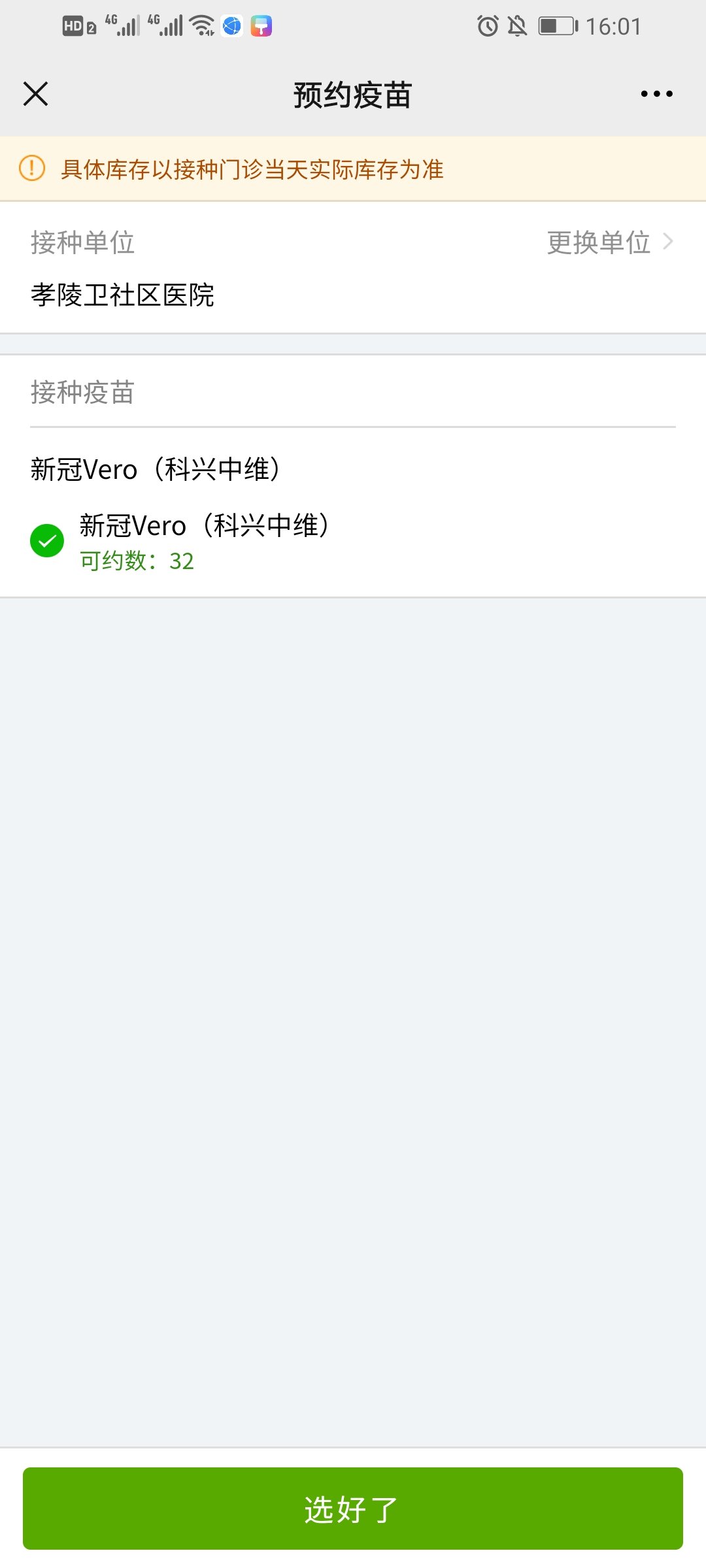Confirm selection with 选好了 button
The height and width of the screenshot is (1568, 706).
[x=353, y=1508]
